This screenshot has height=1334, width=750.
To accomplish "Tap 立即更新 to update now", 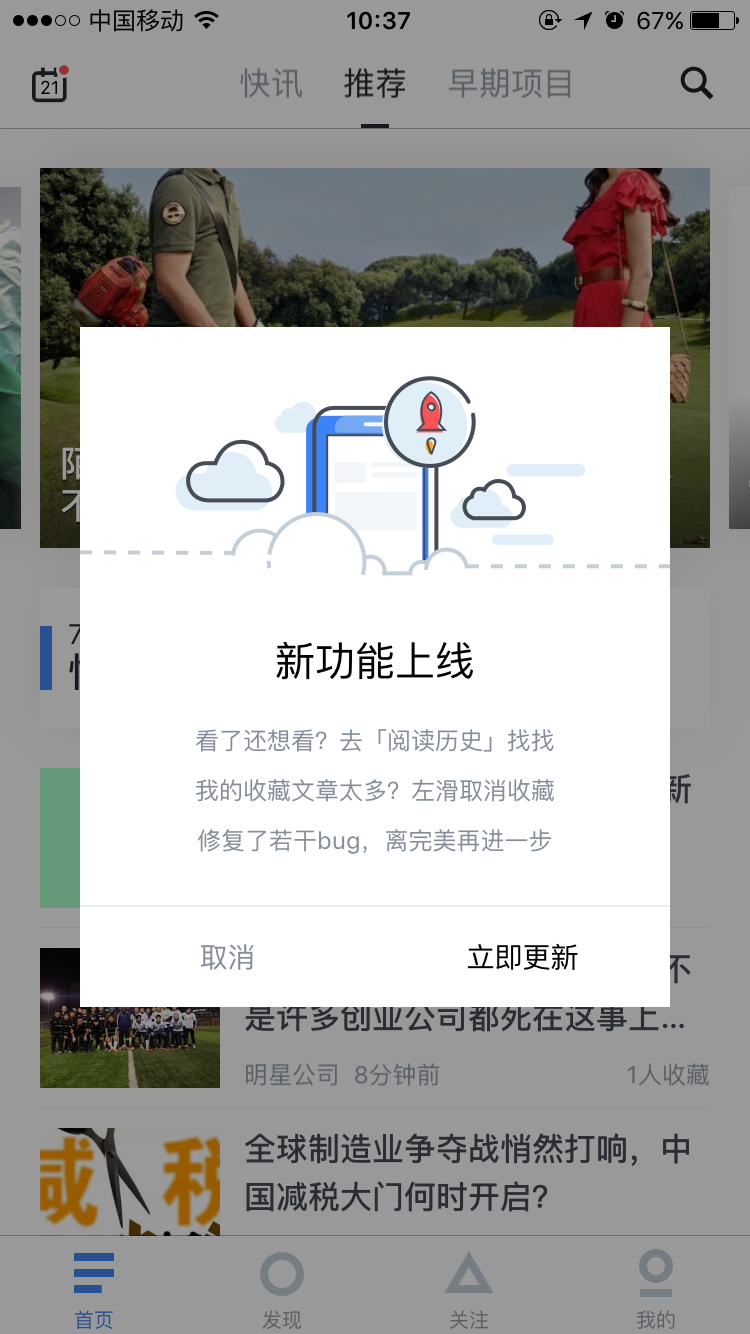I will point(522,957).
